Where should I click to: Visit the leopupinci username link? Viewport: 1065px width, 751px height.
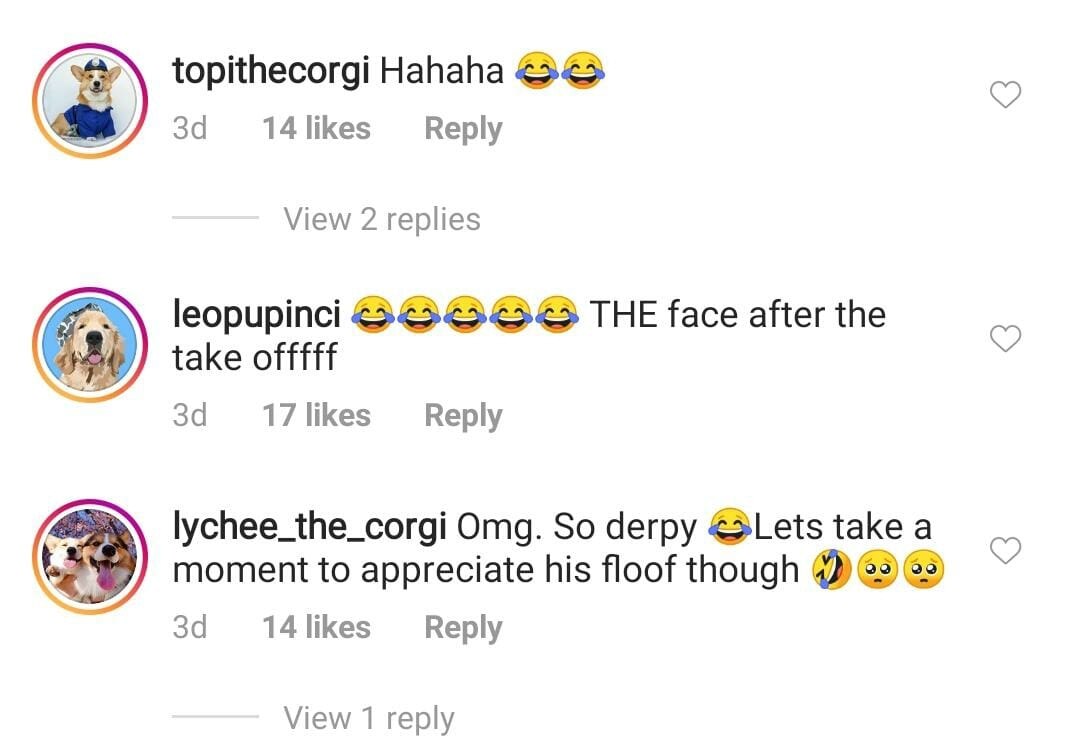(x=257, y=315)
